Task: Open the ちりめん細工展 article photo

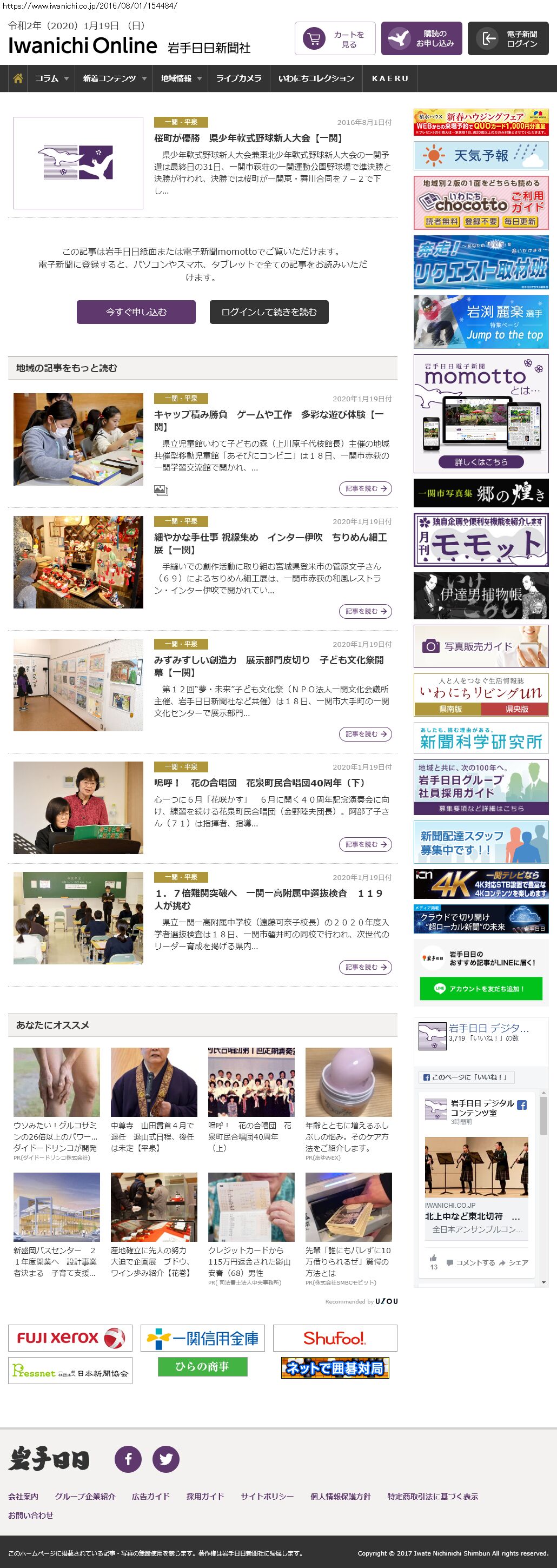Action: pos(78,562)
